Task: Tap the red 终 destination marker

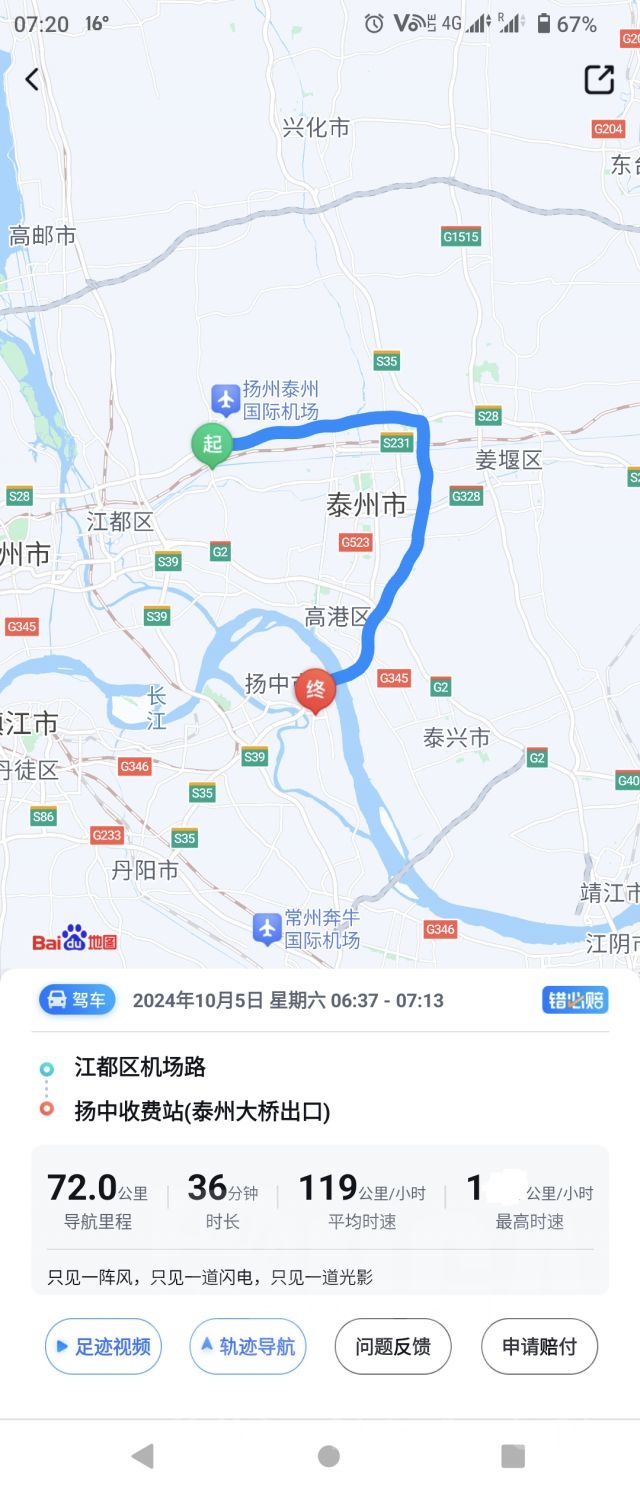Action: (x=316, y=690)
